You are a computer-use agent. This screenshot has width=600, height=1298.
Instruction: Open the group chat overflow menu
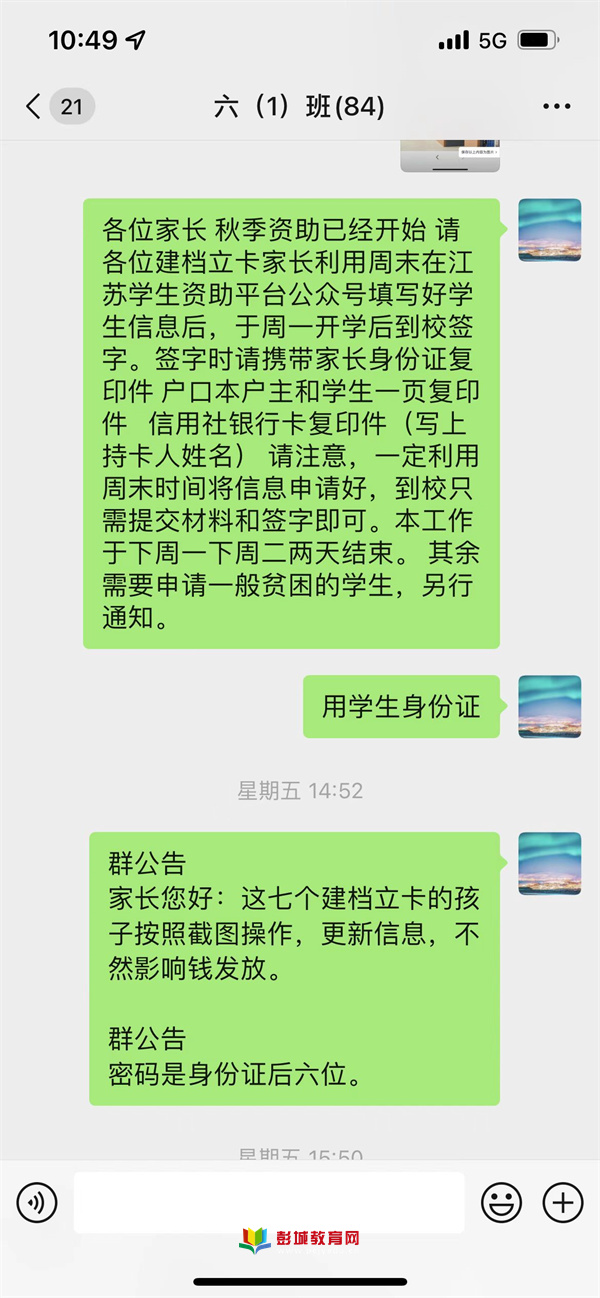[556, 106]
